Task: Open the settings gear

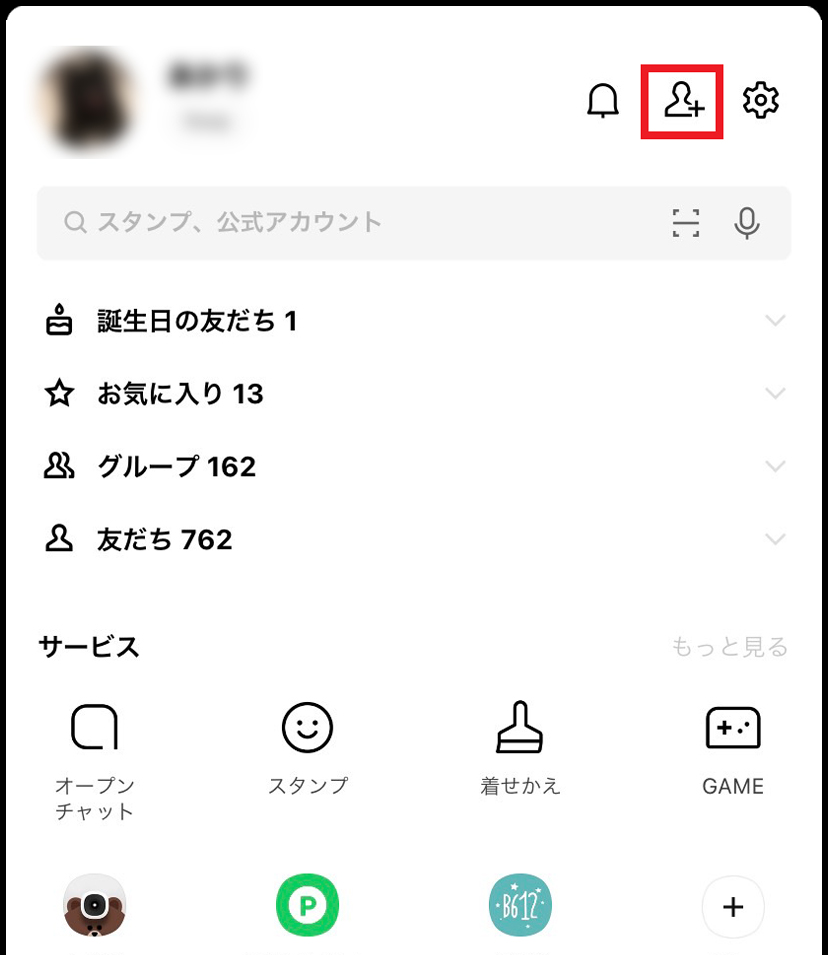Action: coord(761,100)
